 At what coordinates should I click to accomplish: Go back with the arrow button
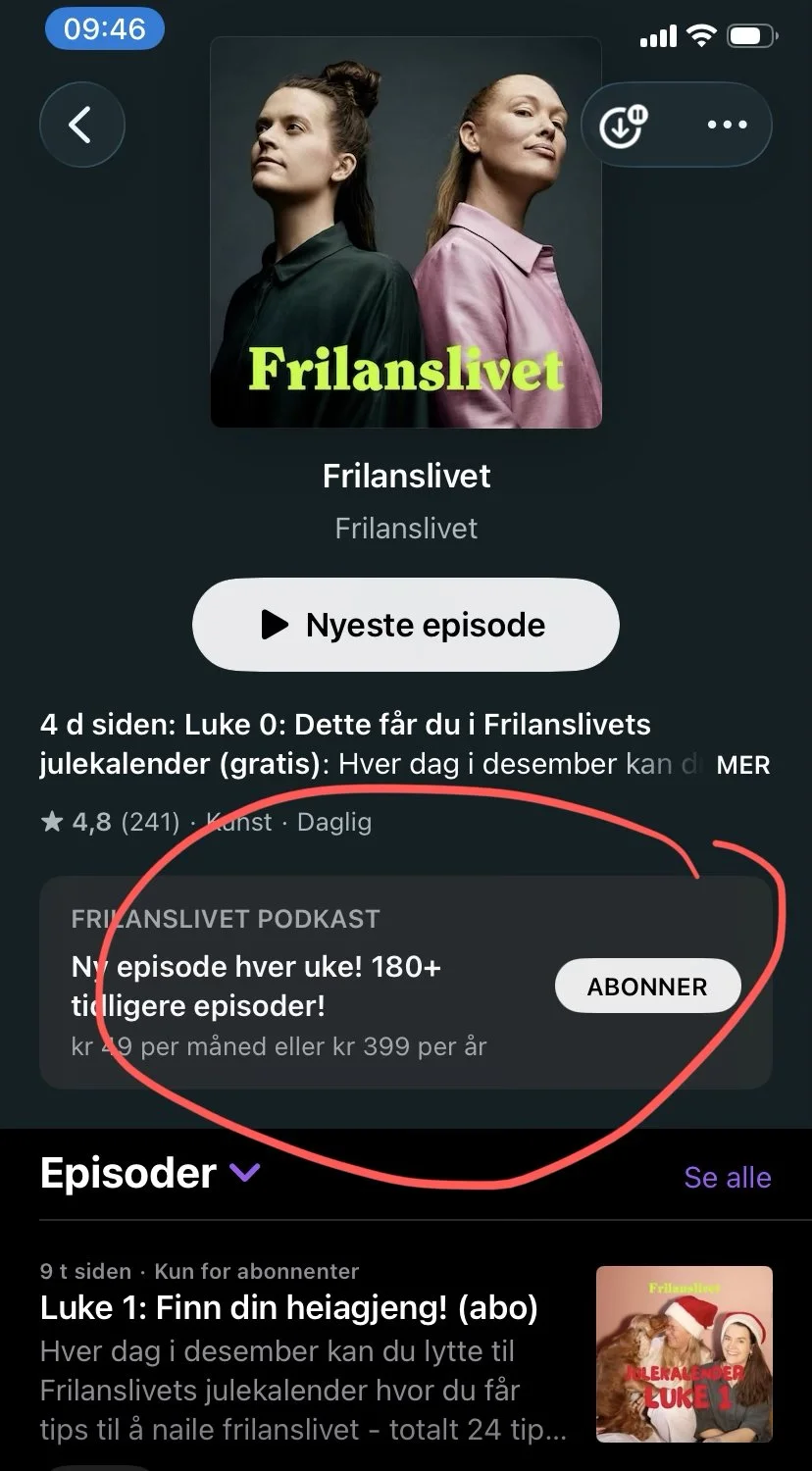(x=81, y=125)
